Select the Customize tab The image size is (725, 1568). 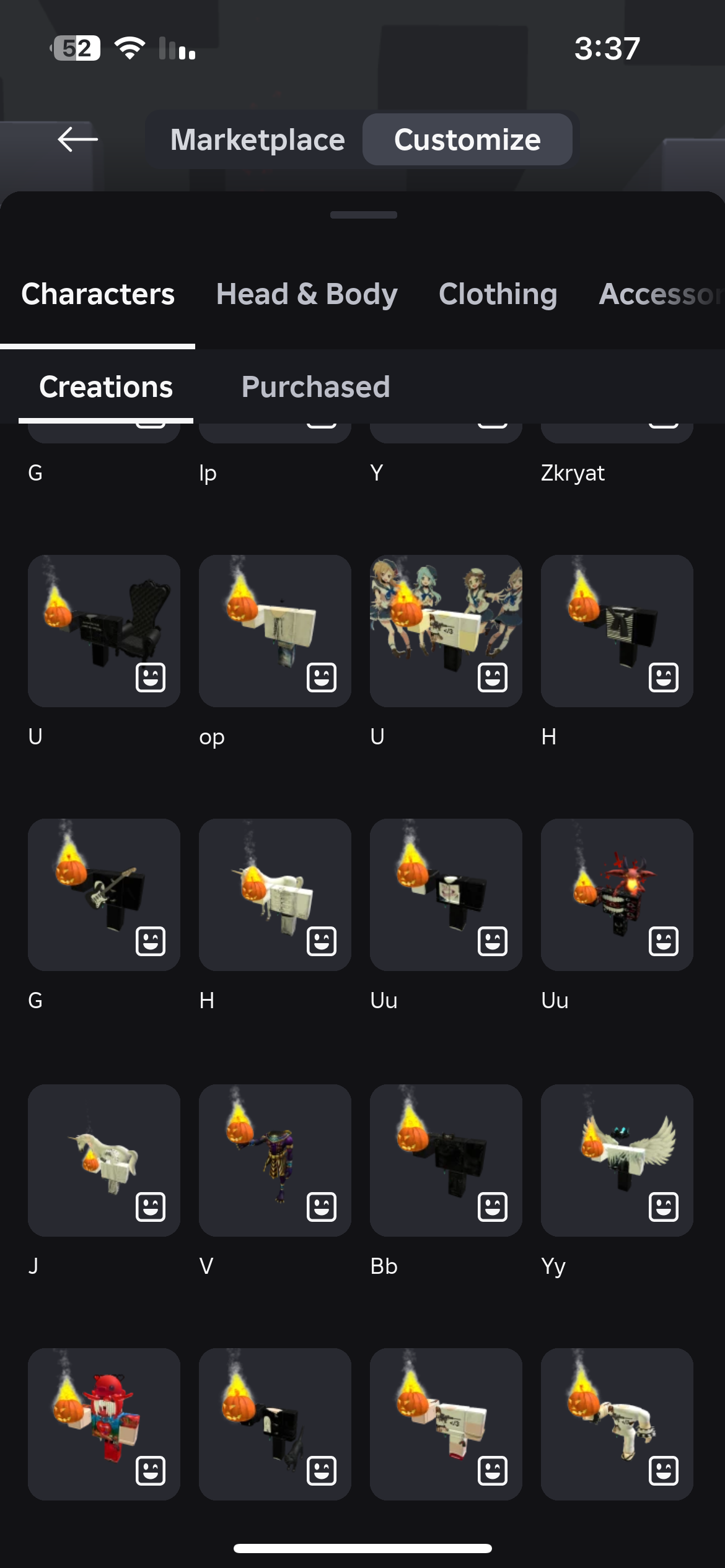click(x=467, y=140)
